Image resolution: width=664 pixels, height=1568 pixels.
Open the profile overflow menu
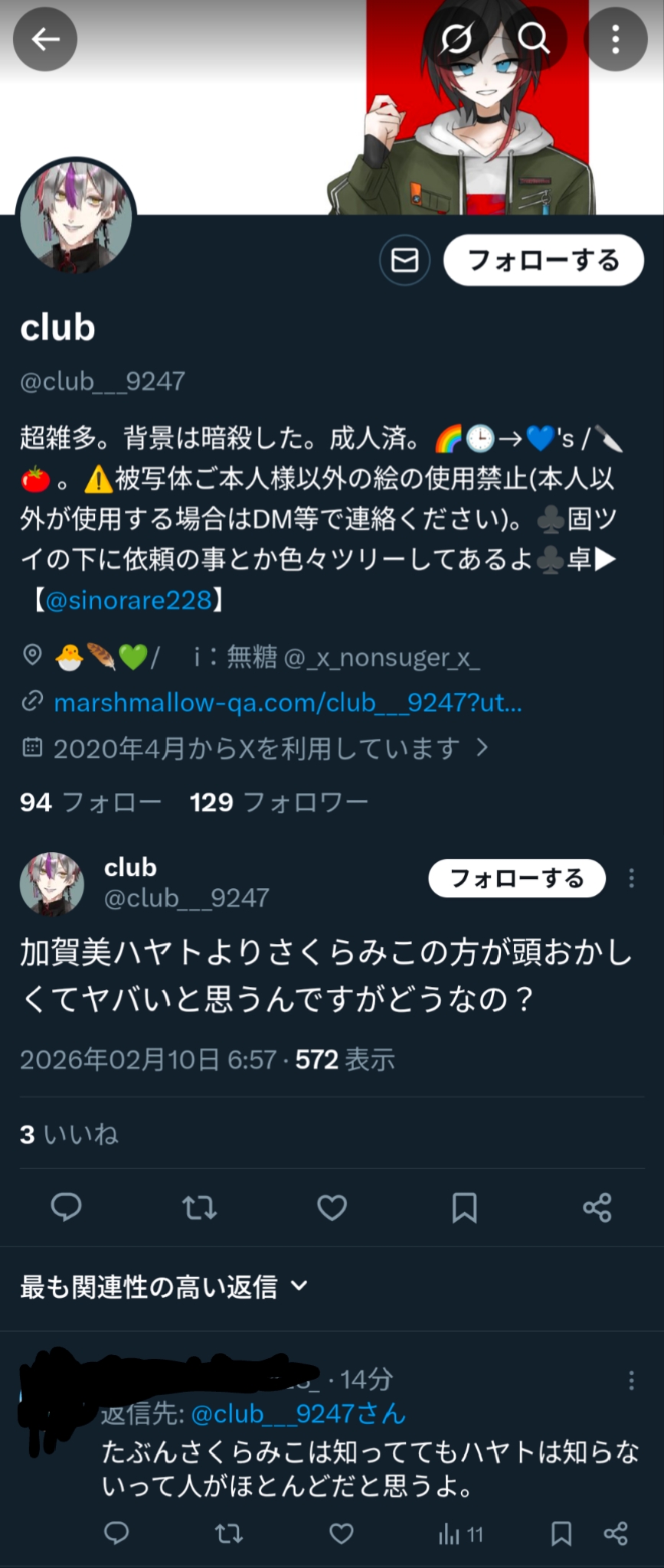[615, 39]
